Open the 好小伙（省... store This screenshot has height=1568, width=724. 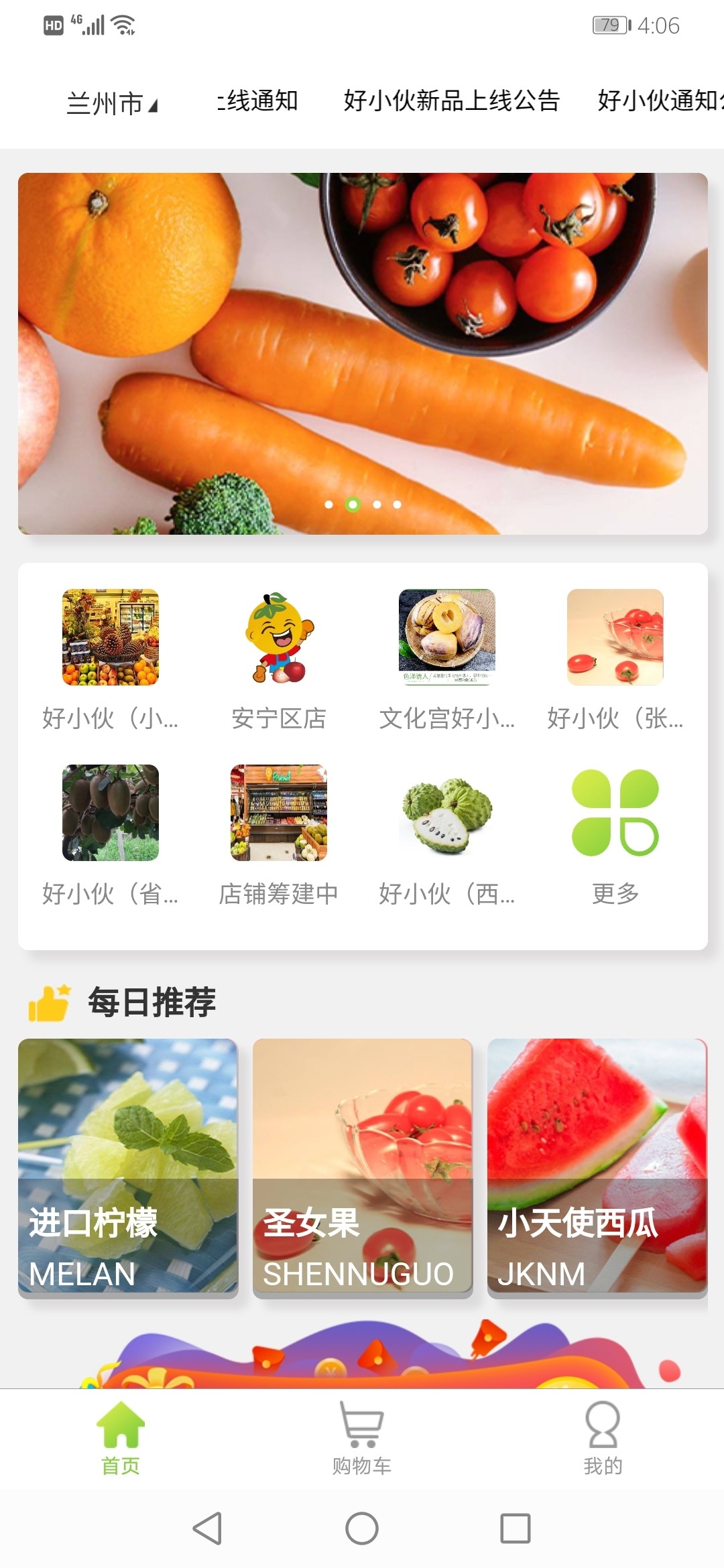[111, 834]
